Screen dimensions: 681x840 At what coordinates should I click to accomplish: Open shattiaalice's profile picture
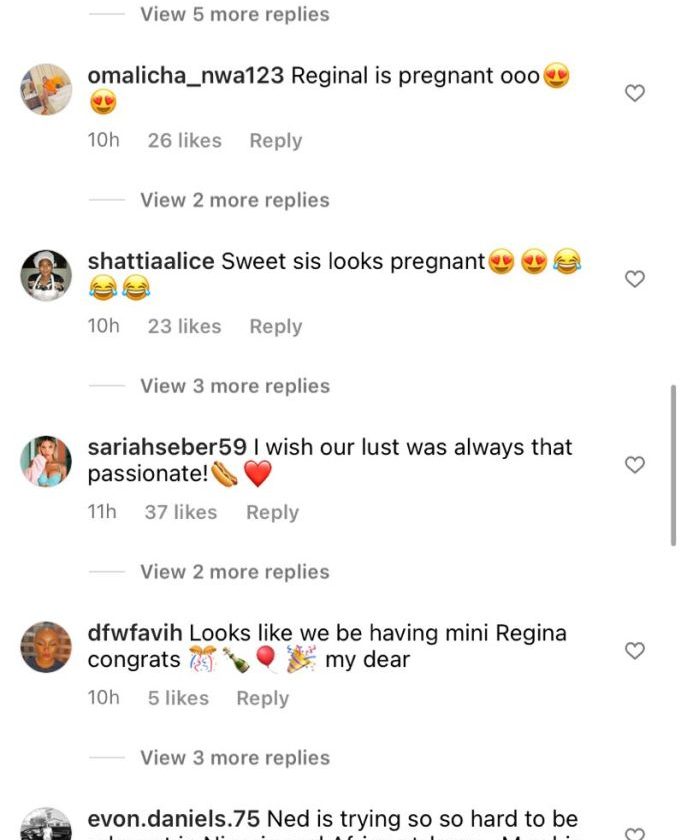click(46, 275)
